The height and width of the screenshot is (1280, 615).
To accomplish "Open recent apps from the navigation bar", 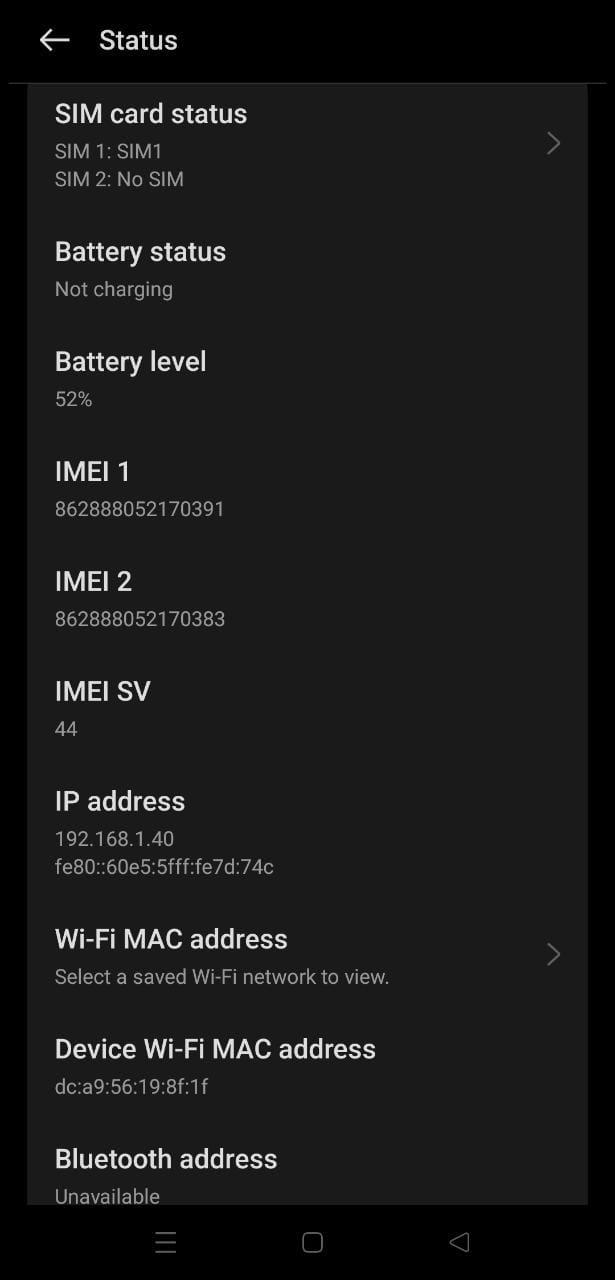I will point(166,1242).
